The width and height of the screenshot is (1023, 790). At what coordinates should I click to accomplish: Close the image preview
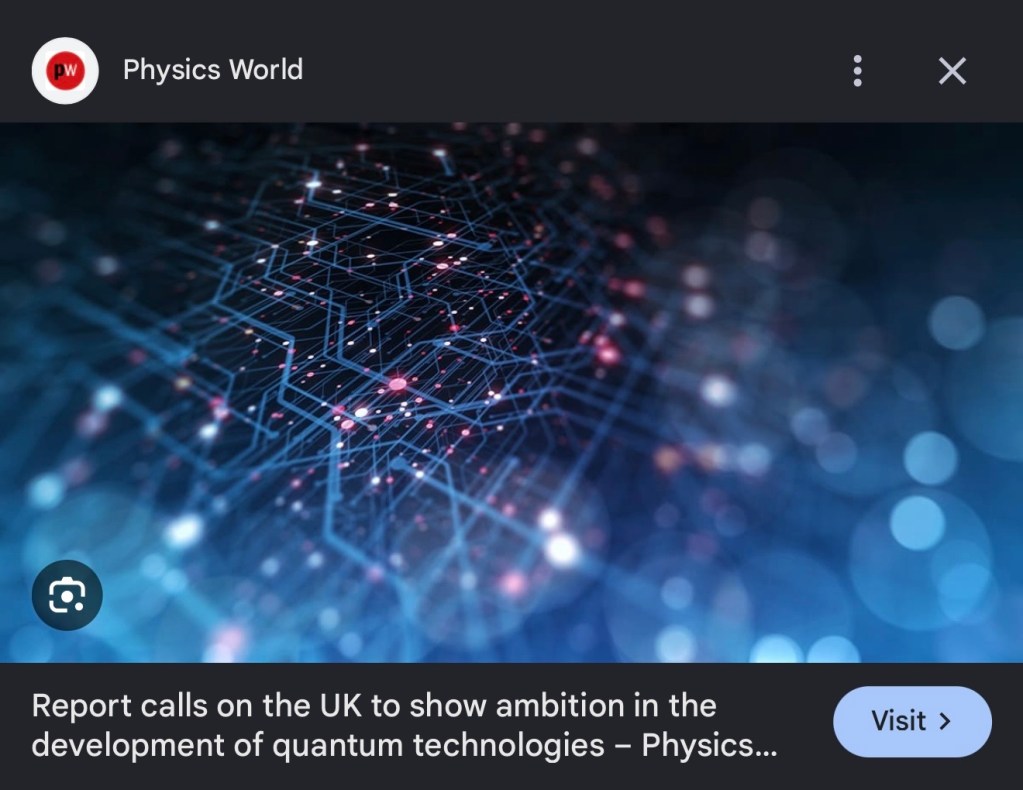952,70
